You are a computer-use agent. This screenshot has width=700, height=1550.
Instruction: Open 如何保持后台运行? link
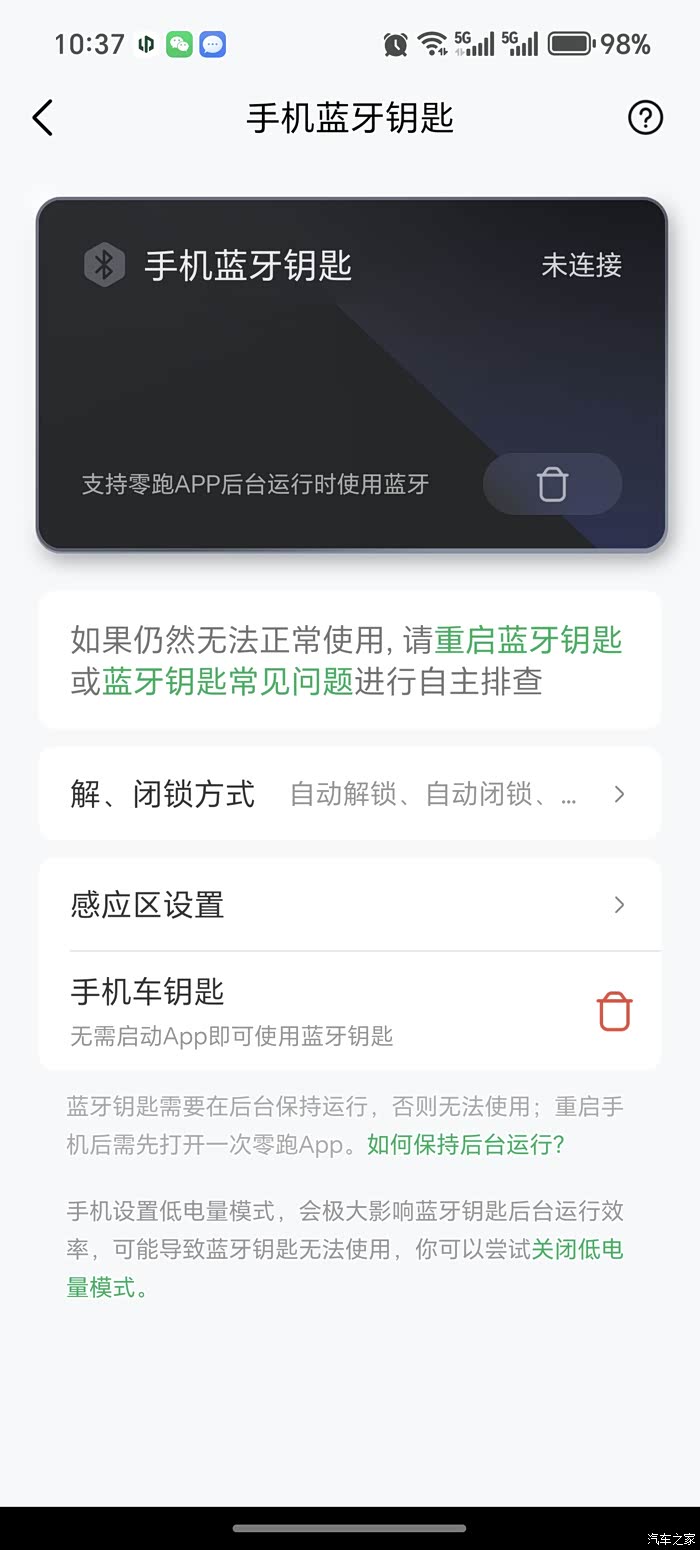coord(466,1145)
